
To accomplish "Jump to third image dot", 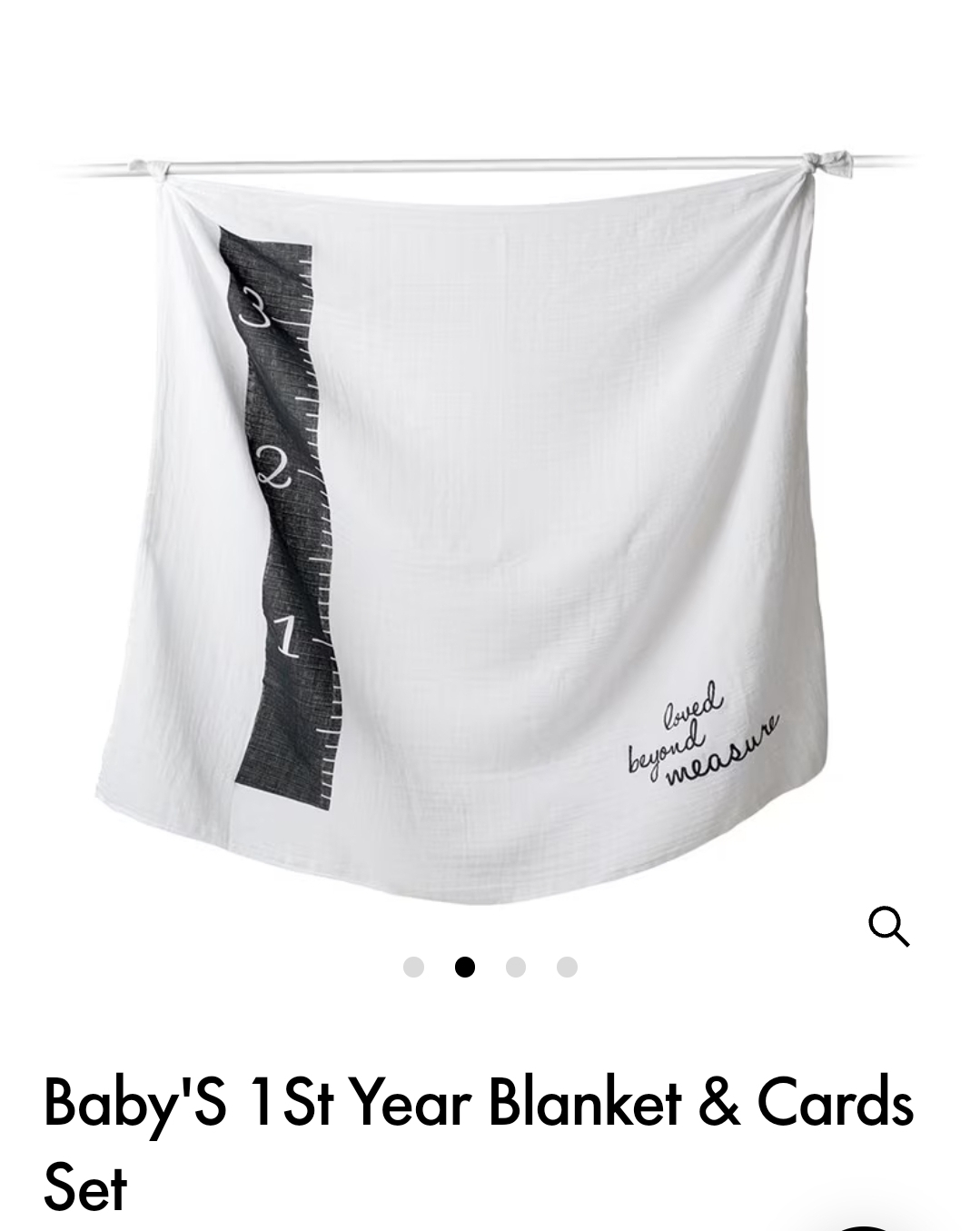I will tap(516, 967).
